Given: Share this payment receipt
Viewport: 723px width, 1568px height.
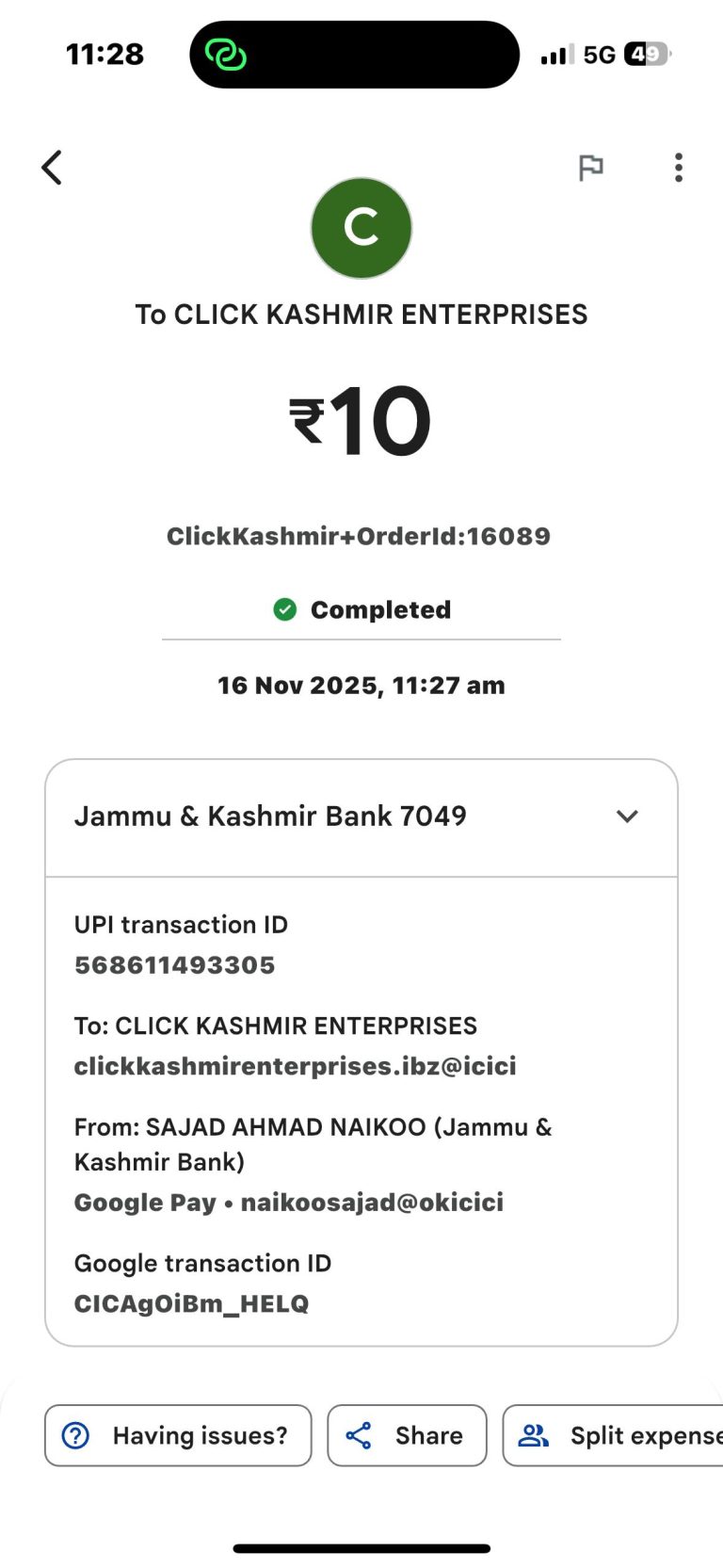Looking at the screenshot, I should (407, 1435).
